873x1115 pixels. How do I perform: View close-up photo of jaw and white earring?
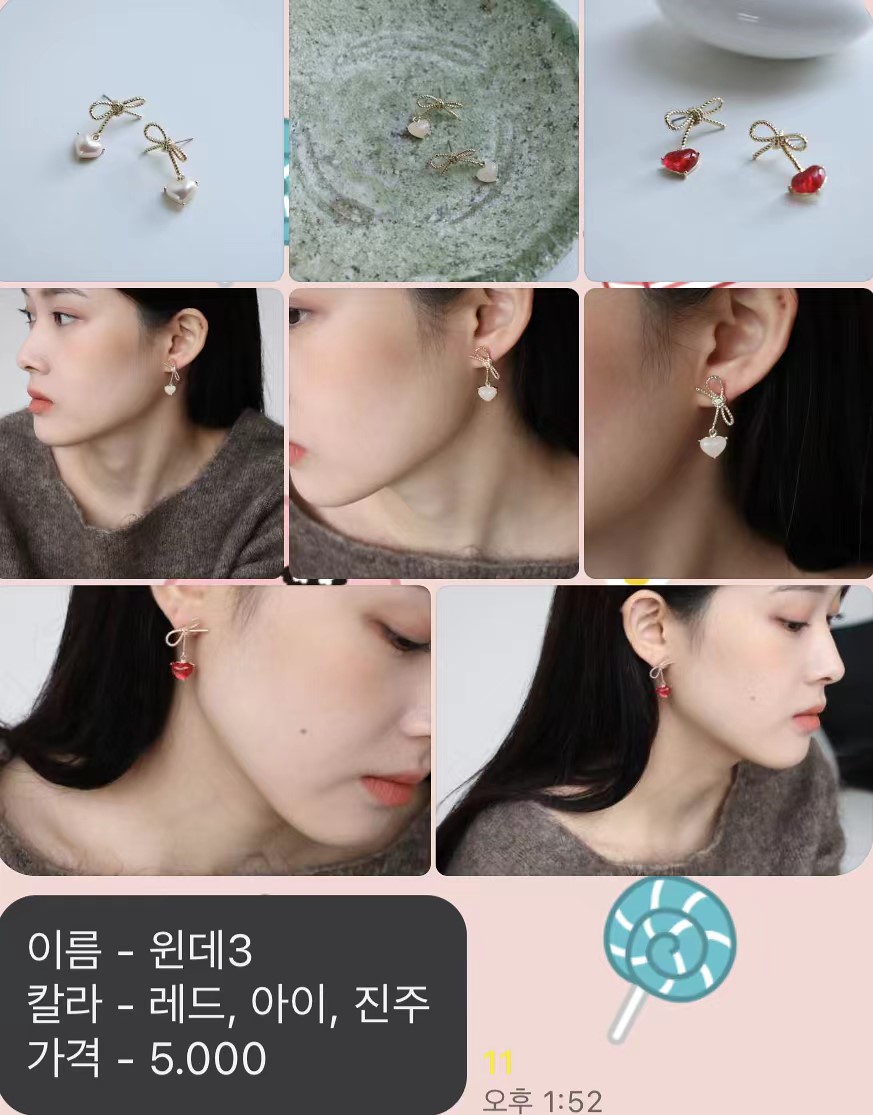tap(433, 433)
